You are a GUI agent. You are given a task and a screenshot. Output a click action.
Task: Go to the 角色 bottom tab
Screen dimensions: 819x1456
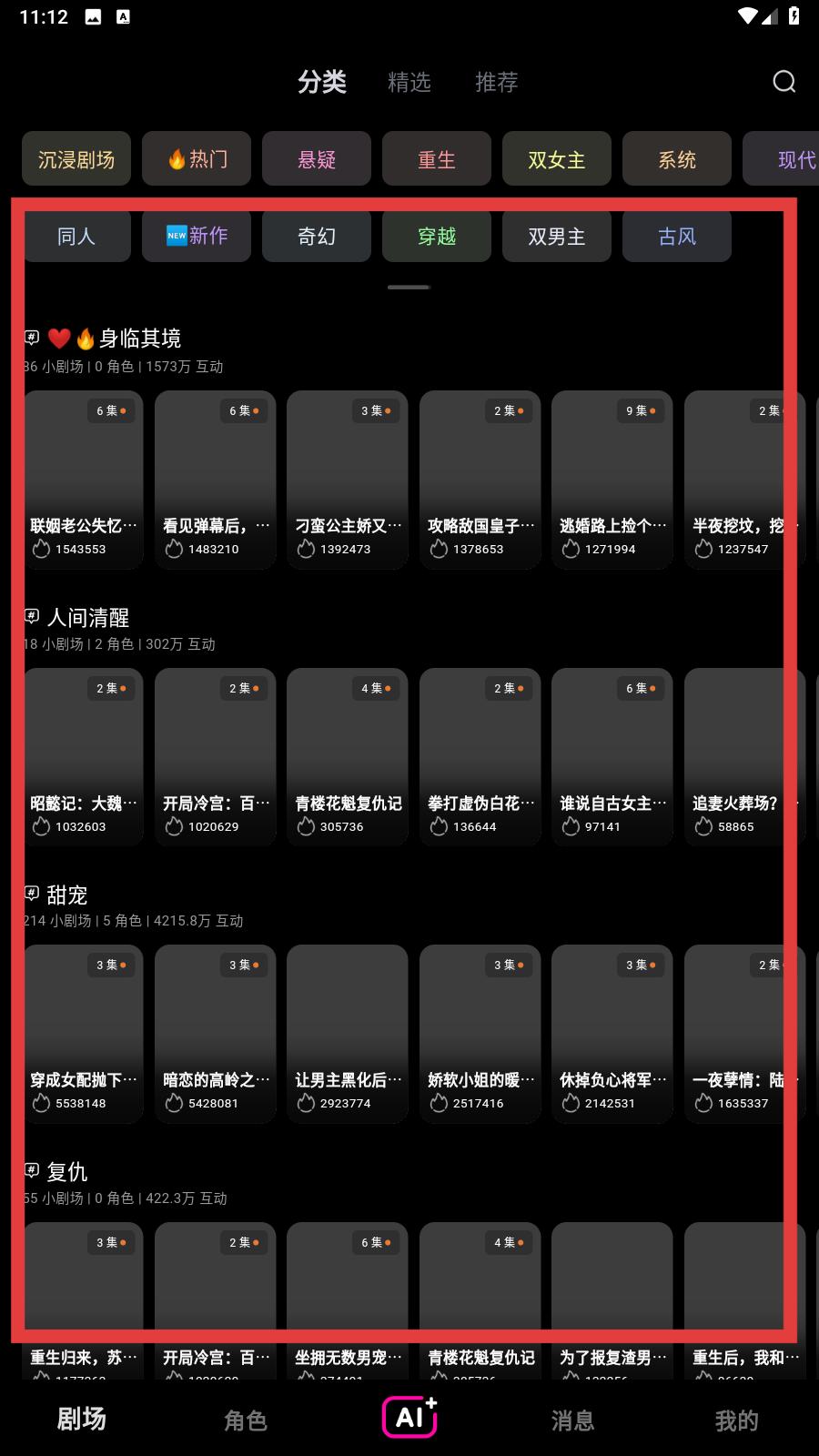[x=246, y=1420]
